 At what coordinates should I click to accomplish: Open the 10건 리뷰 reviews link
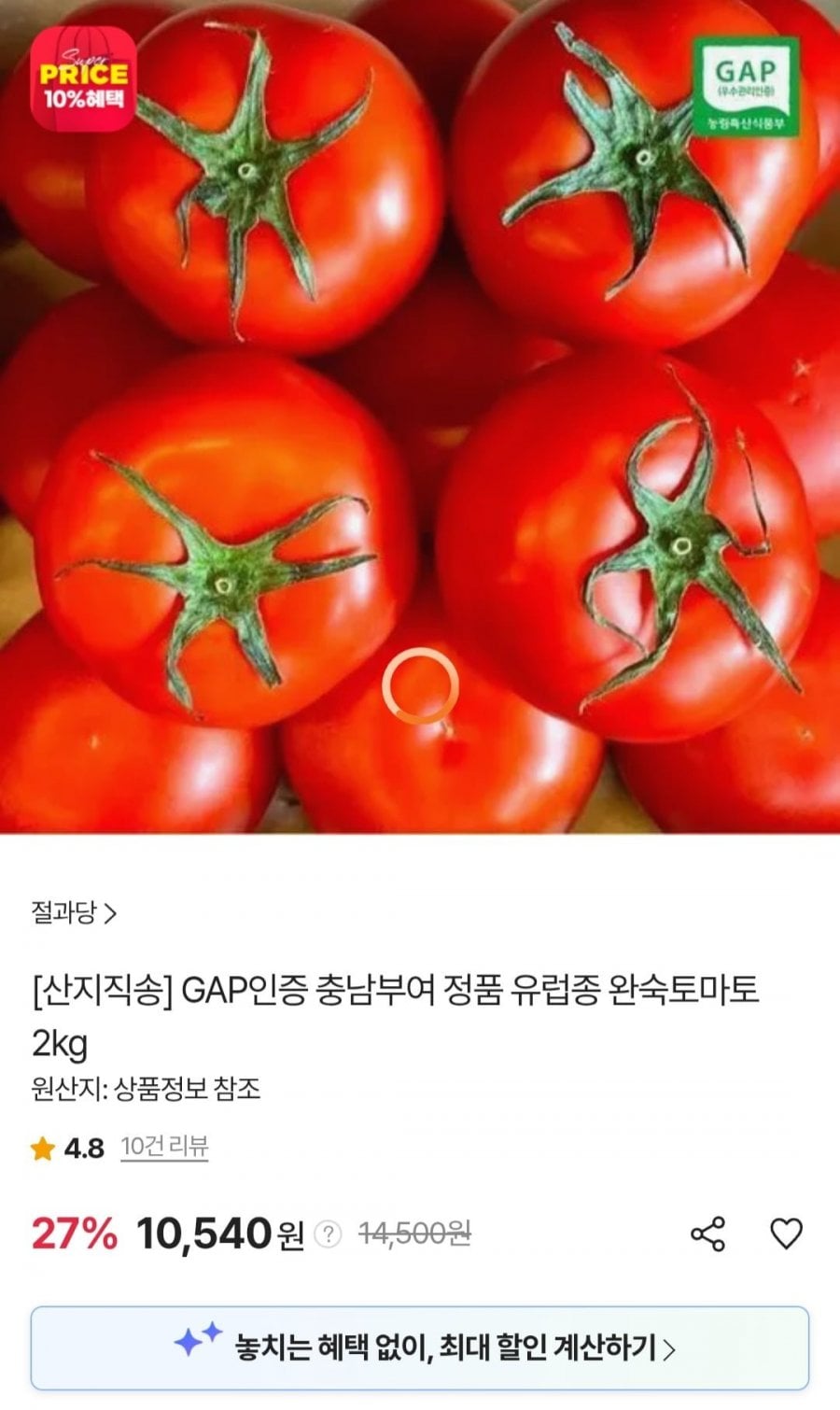point(164,1147)
